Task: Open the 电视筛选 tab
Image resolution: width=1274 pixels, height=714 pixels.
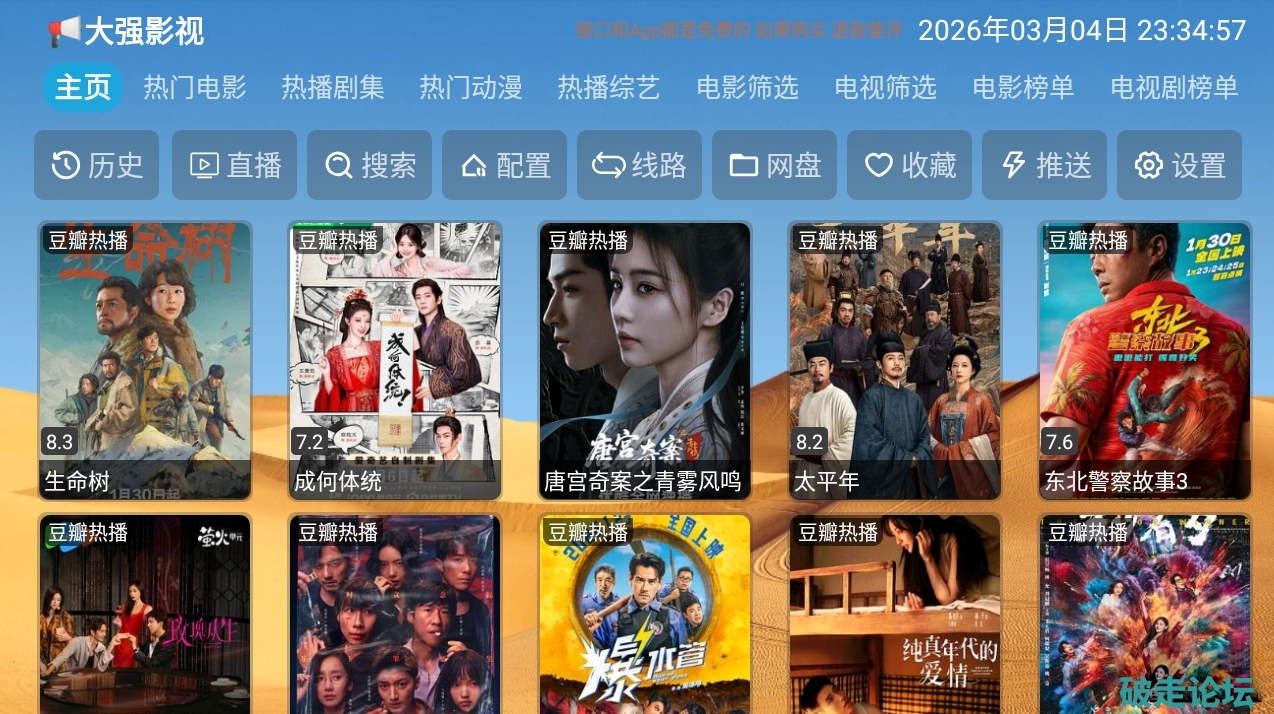Action: point(885,88)
